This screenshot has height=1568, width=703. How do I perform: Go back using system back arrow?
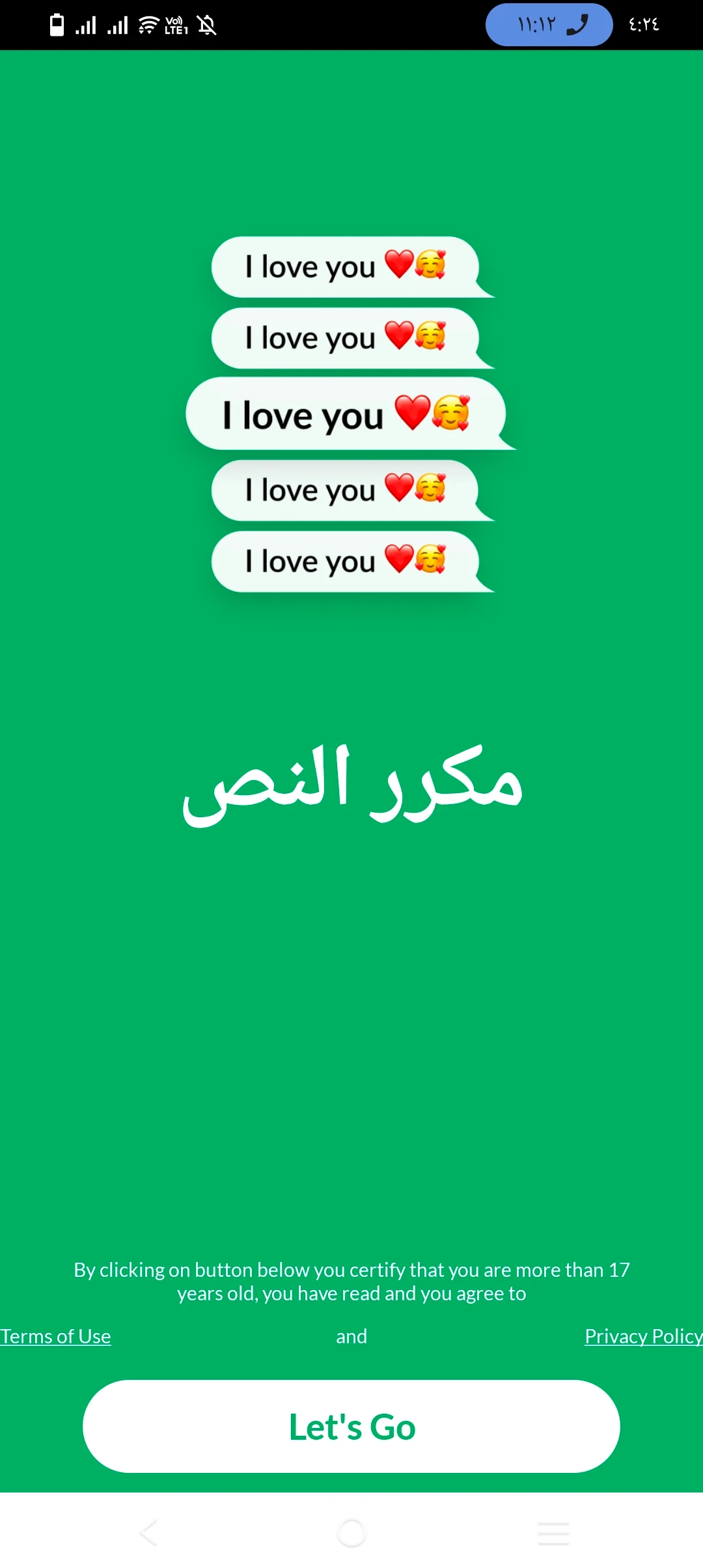[149, 1533]
